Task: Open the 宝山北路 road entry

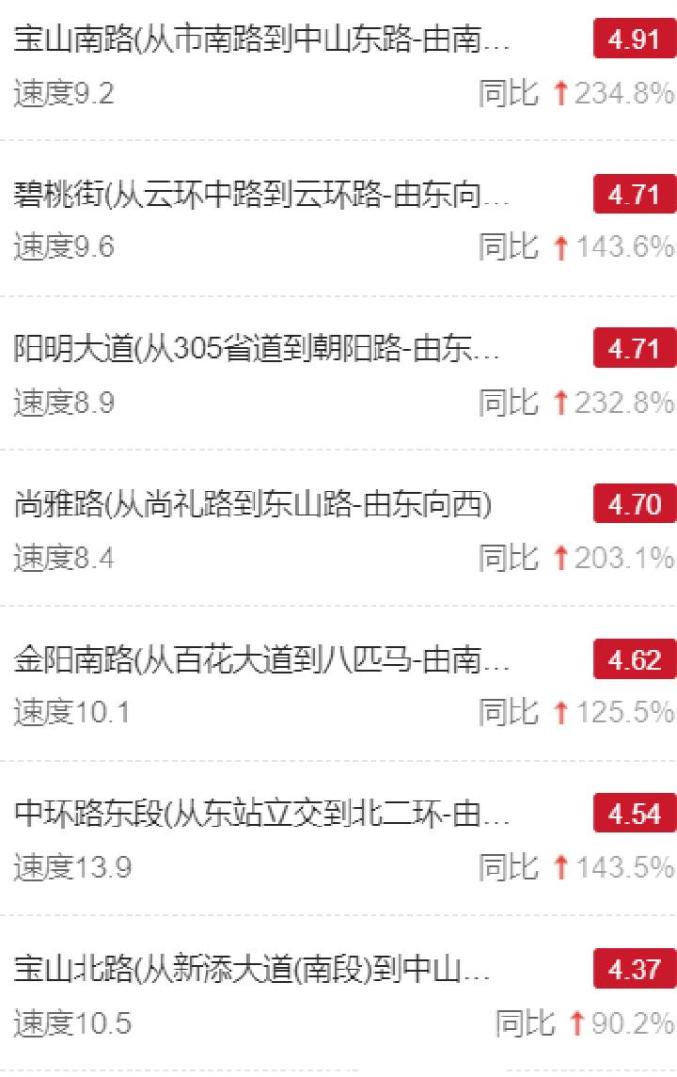Action: click(x=252, y=971)
